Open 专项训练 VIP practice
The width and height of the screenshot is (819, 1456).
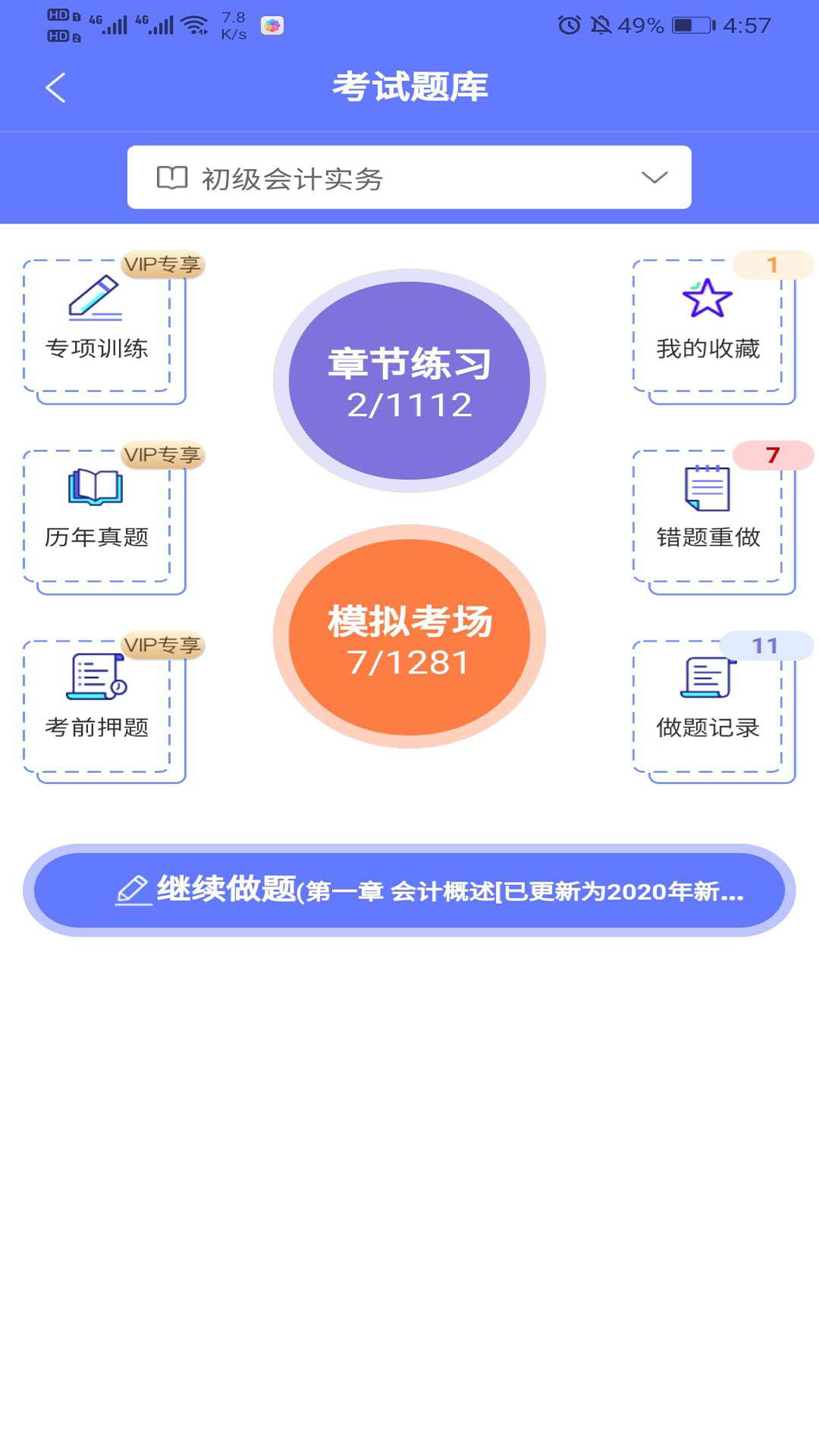point(98,328)
